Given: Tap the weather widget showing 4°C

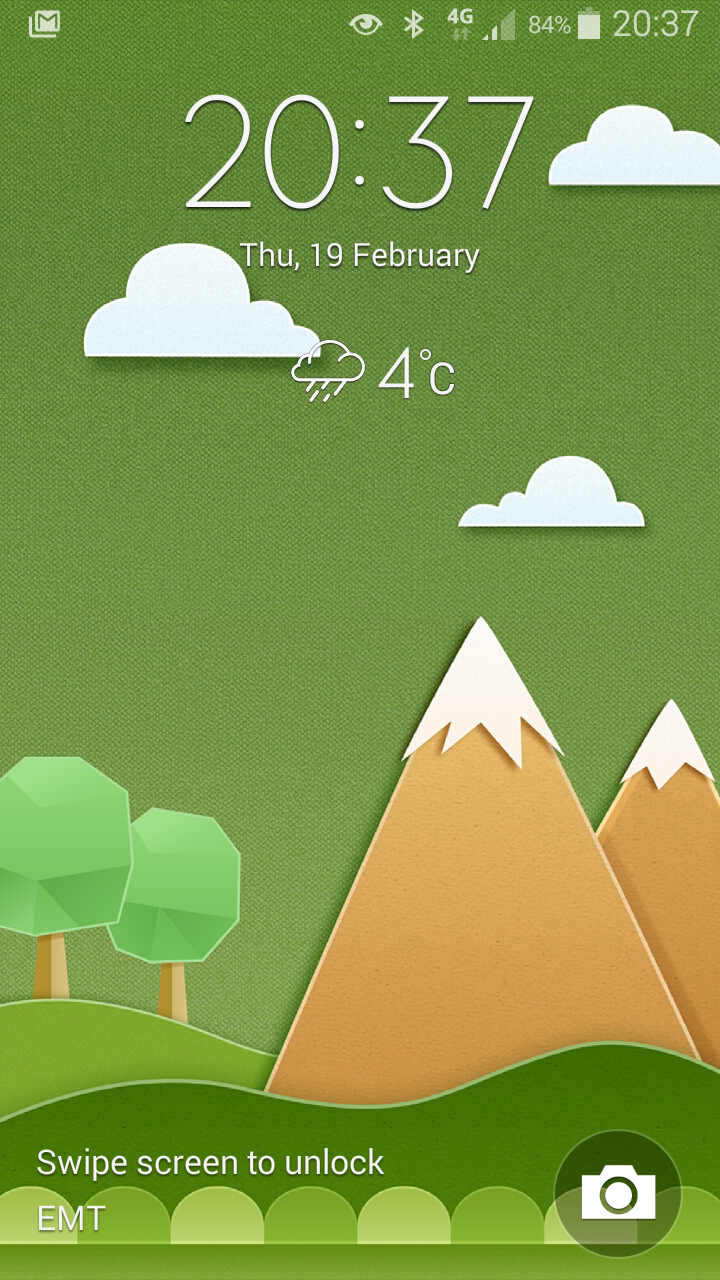Looking at the screenshot, I should point(373,372).
